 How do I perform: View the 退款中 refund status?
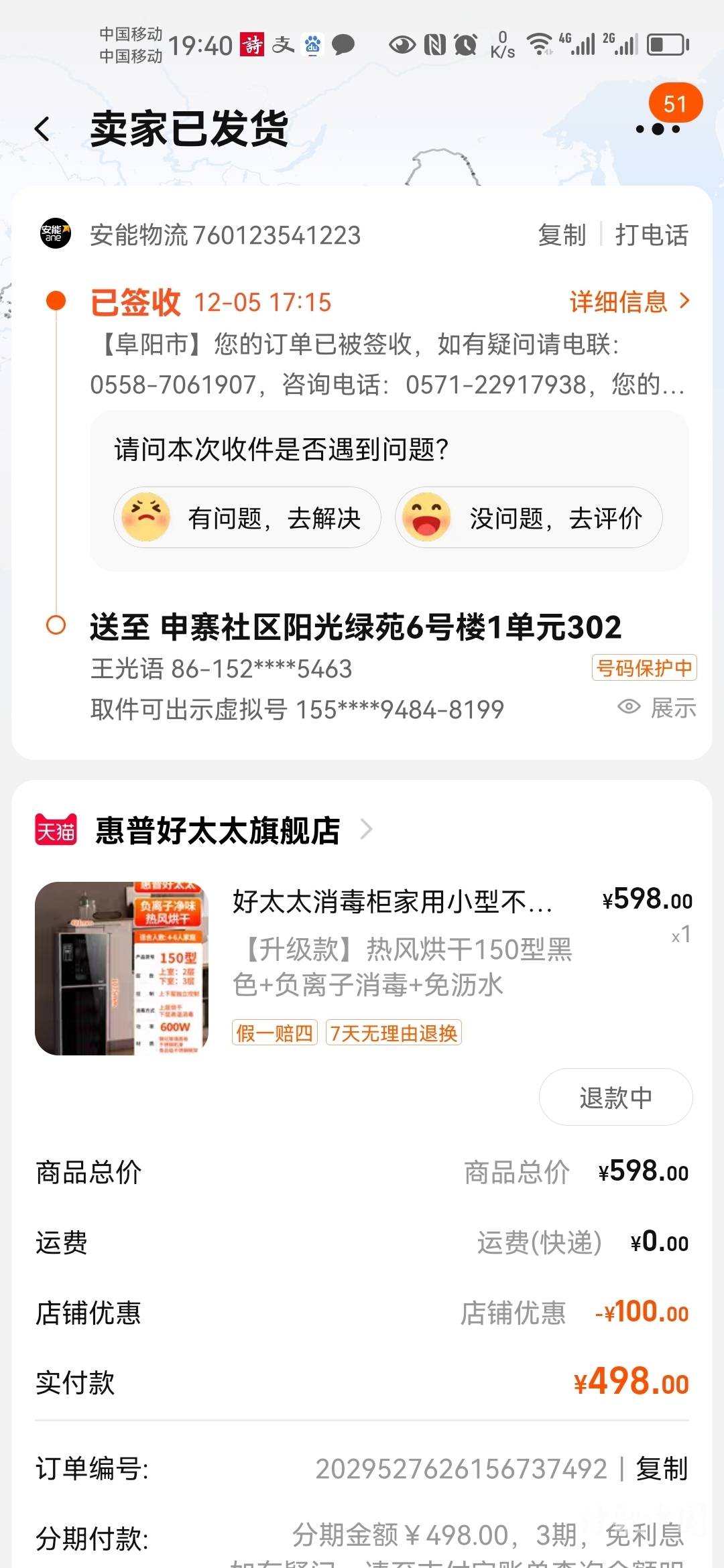(615, 1097)
